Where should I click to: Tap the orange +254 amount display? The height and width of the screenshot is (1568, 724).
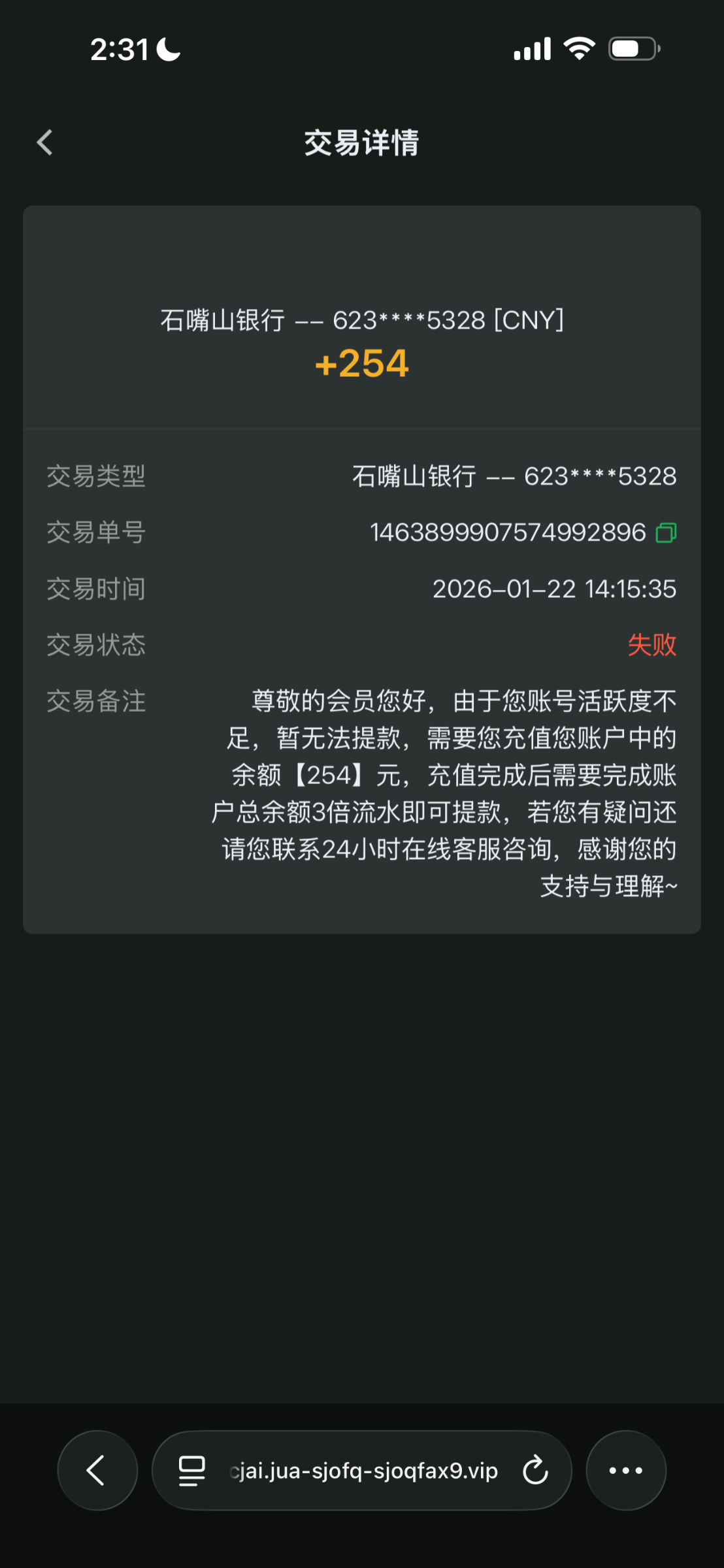tap(362, 365)
